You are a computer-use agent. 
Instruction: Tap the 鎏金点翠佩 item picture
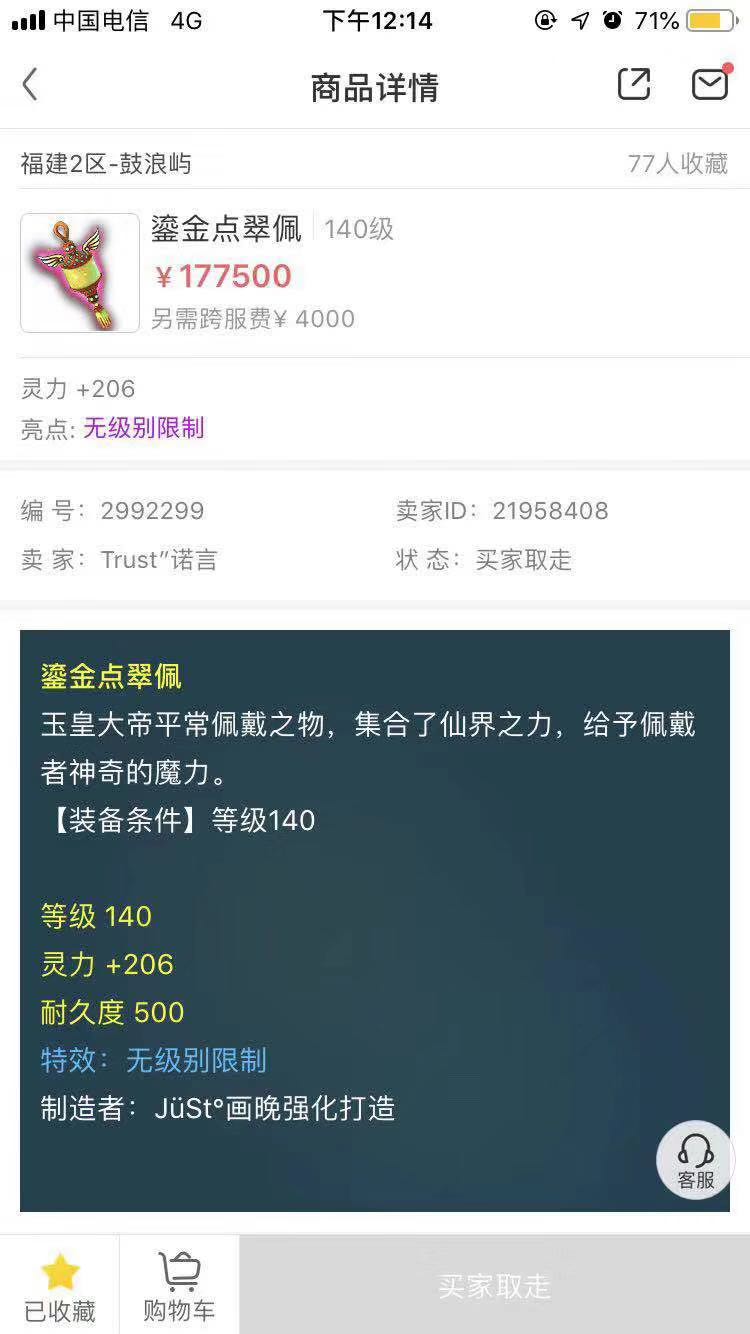pos(80,273)
